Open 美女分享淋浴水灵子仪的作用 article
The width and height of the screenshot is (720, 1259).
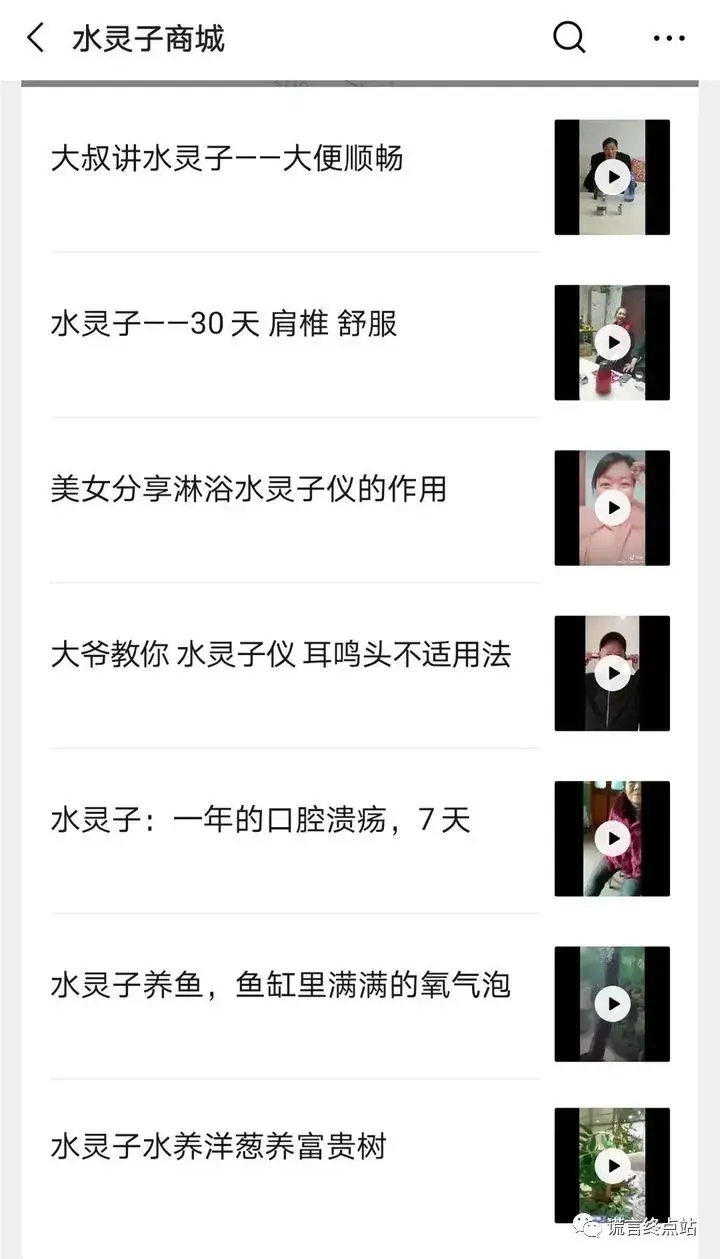click(248, 489)
